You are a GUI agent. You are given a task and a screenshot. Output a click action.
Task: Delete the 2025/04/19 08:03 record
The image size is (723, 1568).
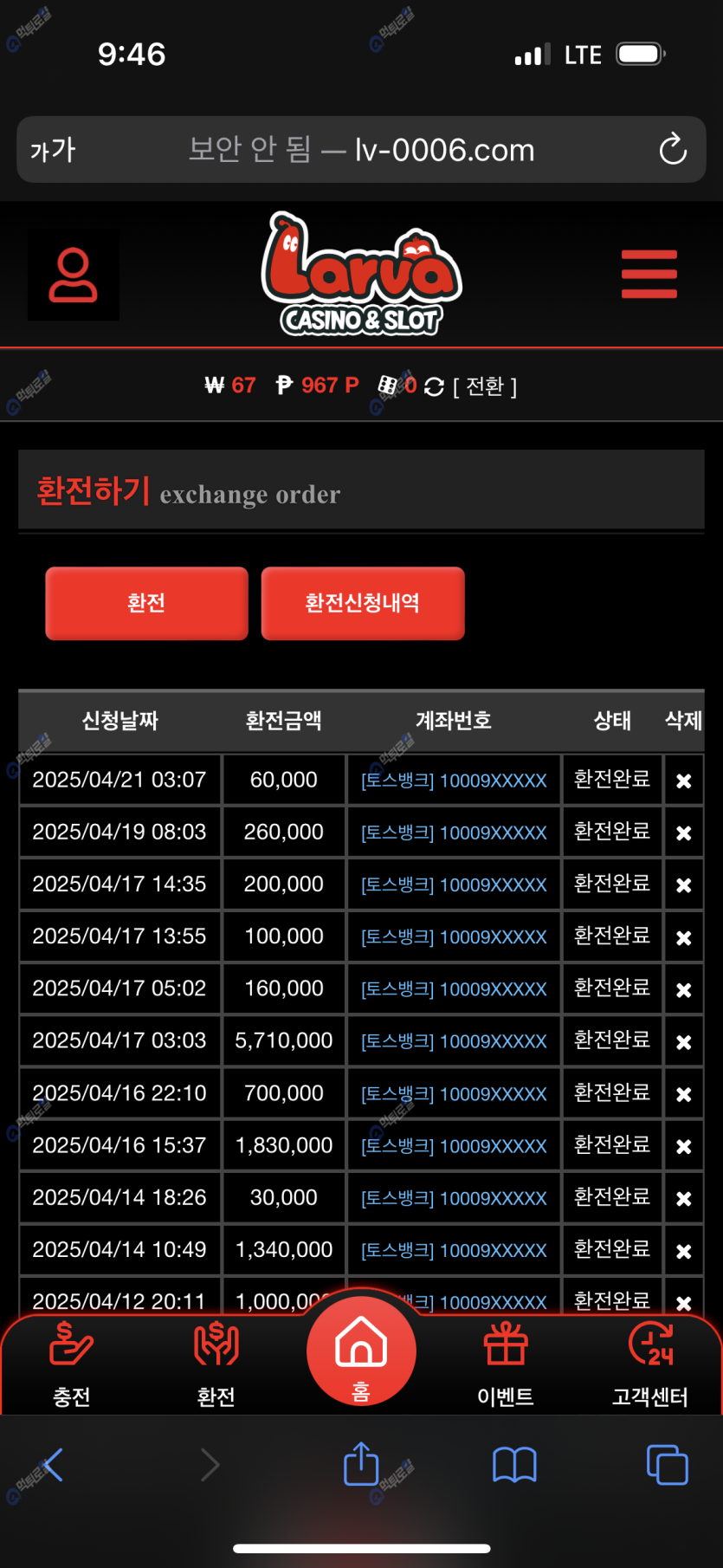[x=683, y=833]
